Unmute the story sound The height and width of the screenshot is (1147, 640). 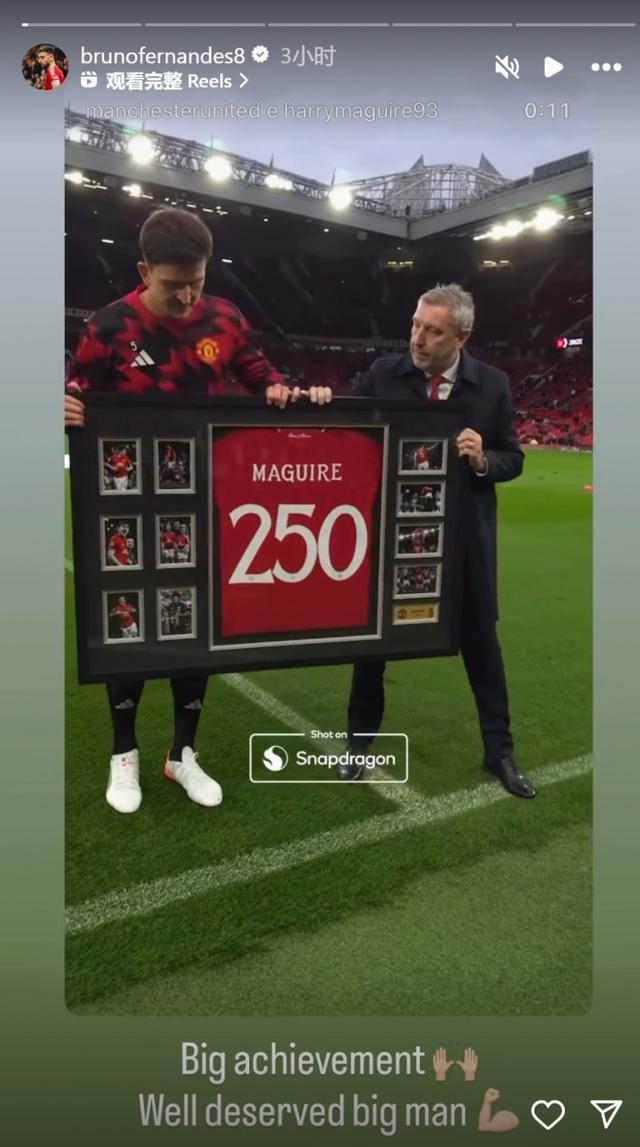(507, 67)
